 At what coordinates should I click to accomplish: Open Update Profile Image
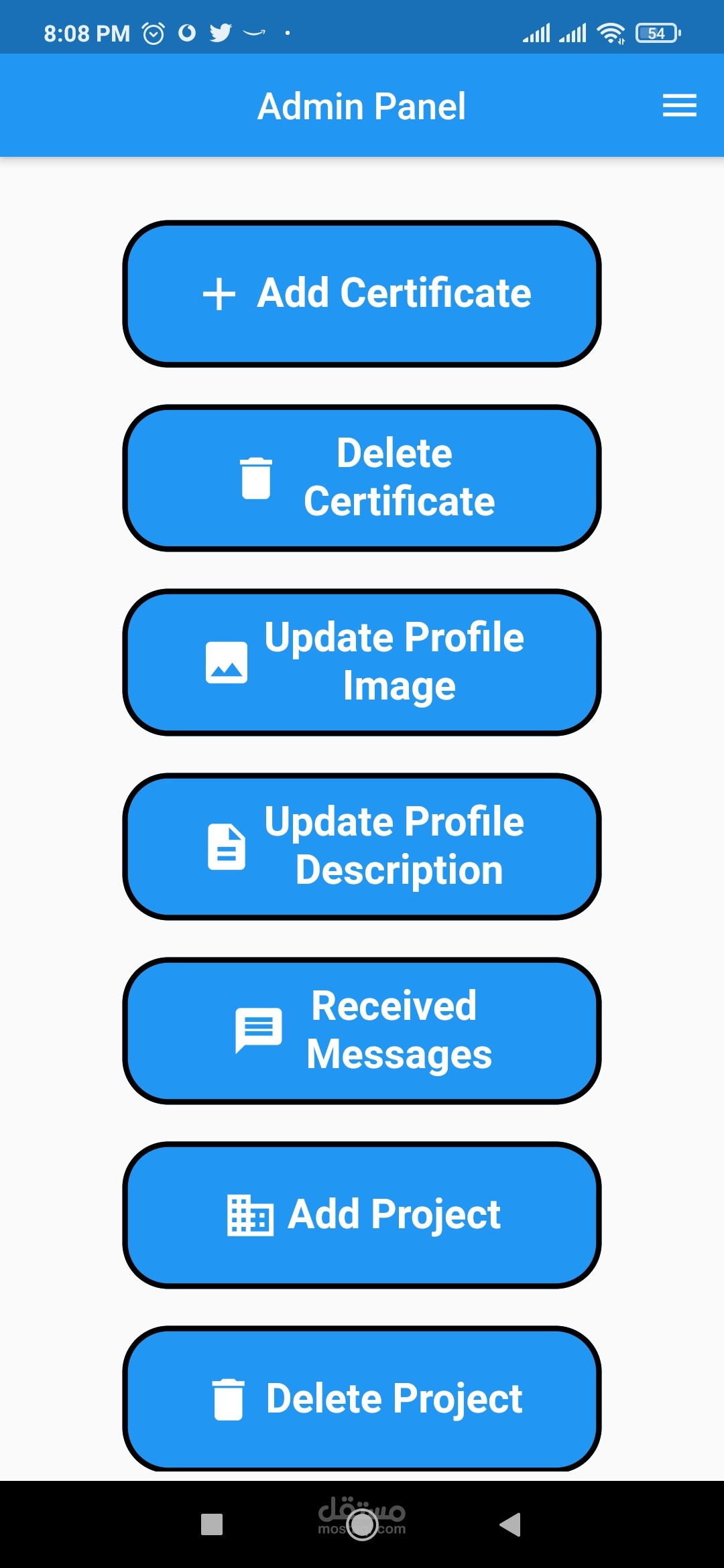(x=362, y=662)
